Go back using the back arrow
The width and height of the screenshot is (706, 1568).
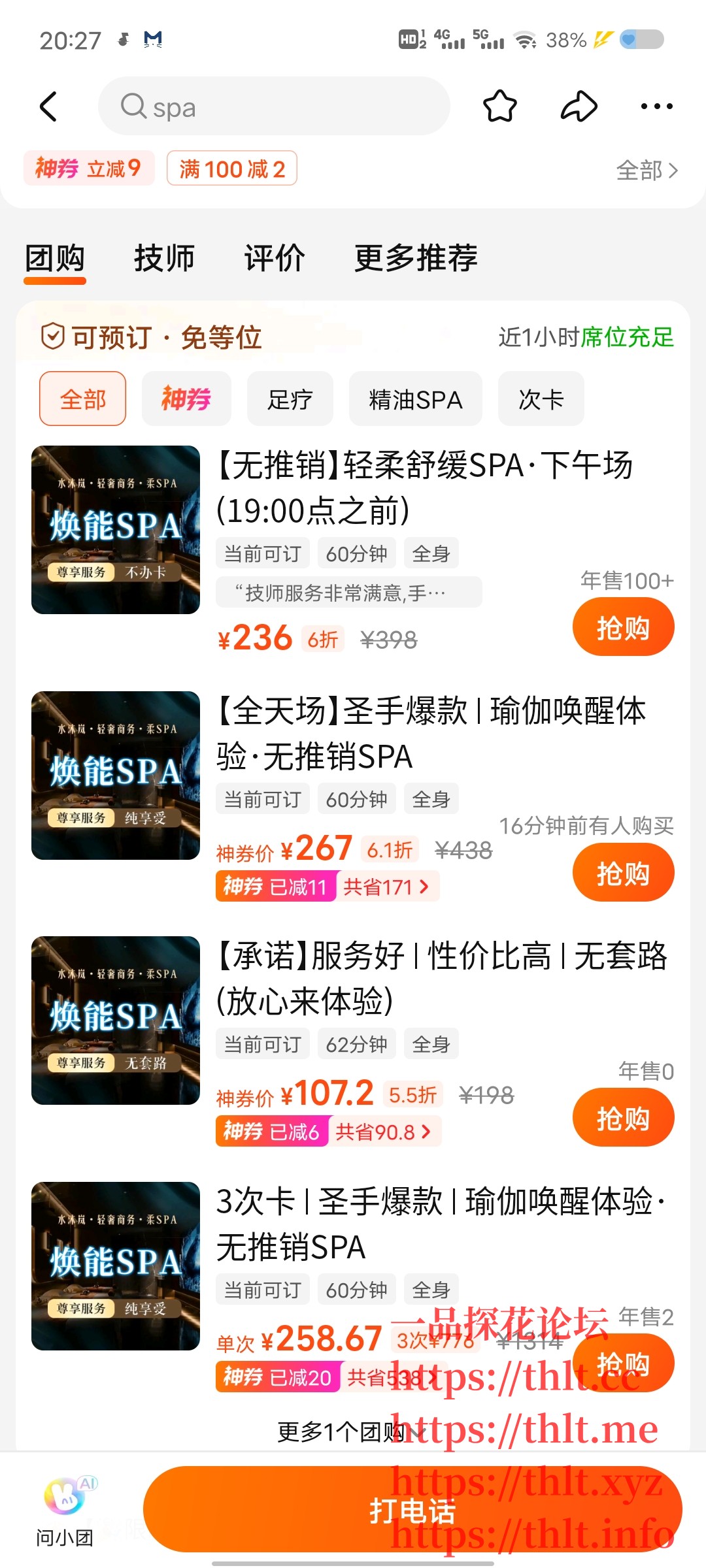tap(49, 106)
